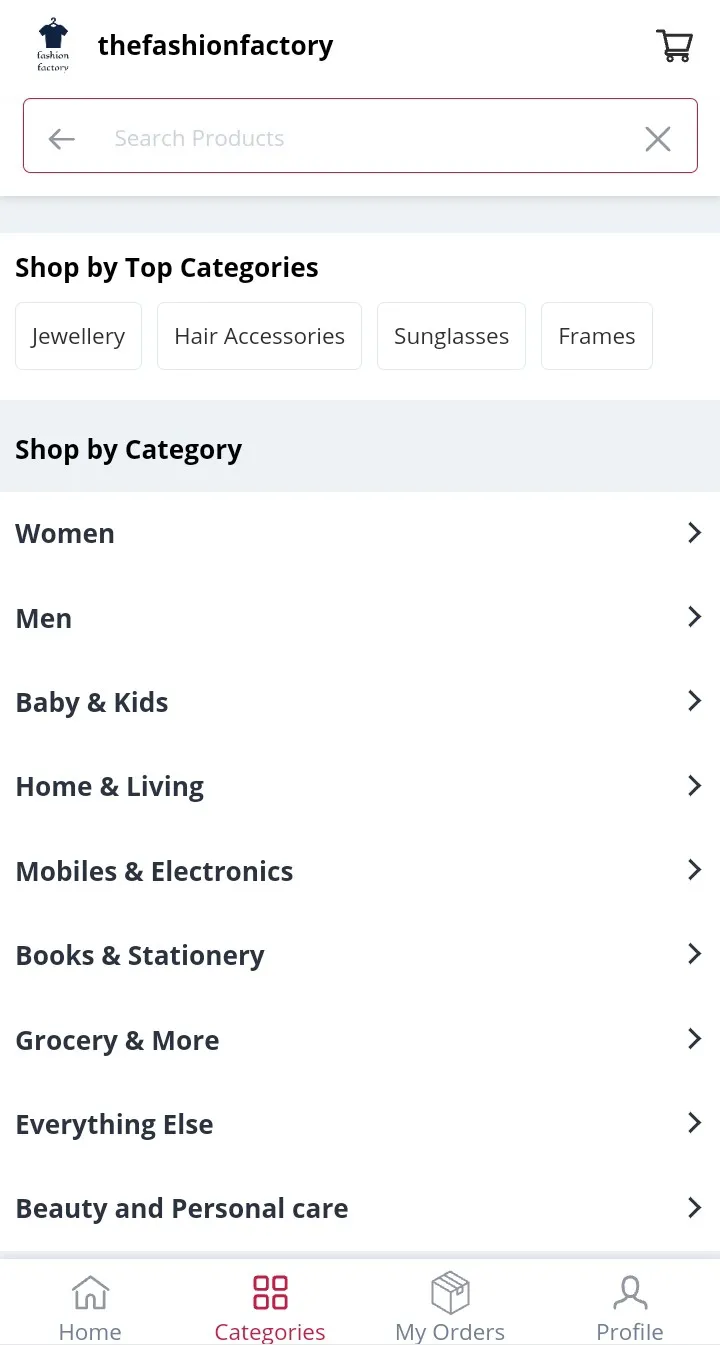This screenshot has width=720, height=1345.
Task: Switch to the Profile tab
Action: (x=630, y=1307)
